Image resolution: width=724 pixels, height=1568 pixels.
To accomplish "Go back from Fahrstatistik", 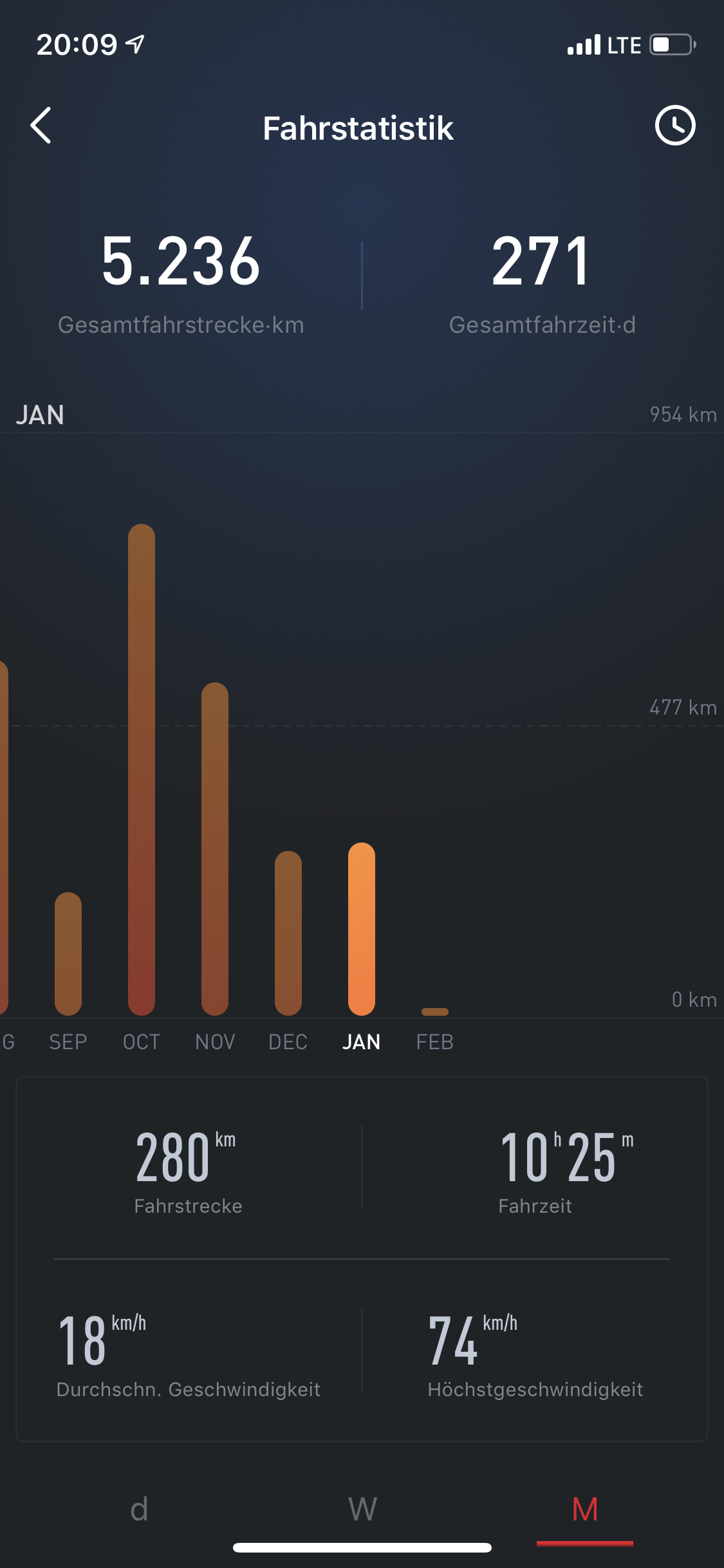I will click(41, 126).
